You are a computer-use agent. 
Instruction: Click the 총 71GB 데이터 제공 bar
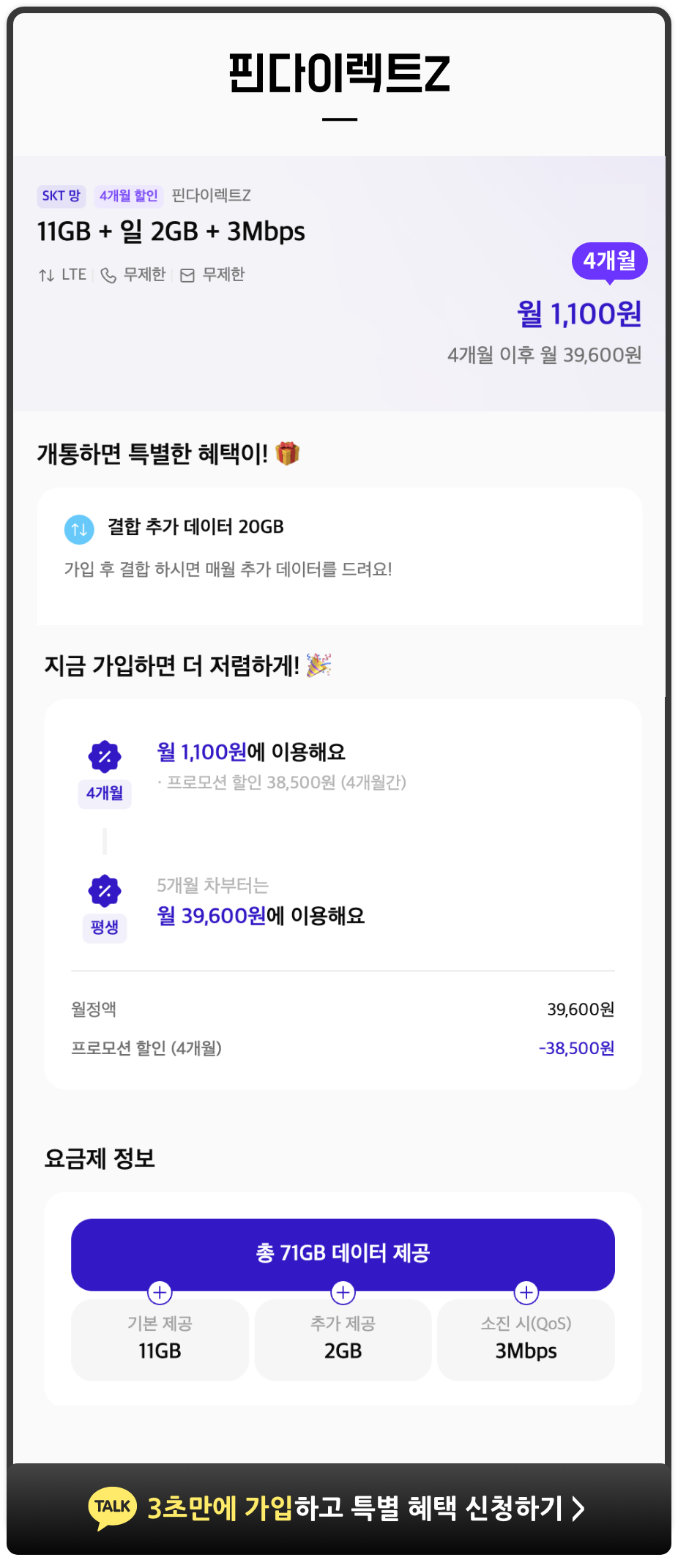pyautogui.click(x=342, y=1255)
